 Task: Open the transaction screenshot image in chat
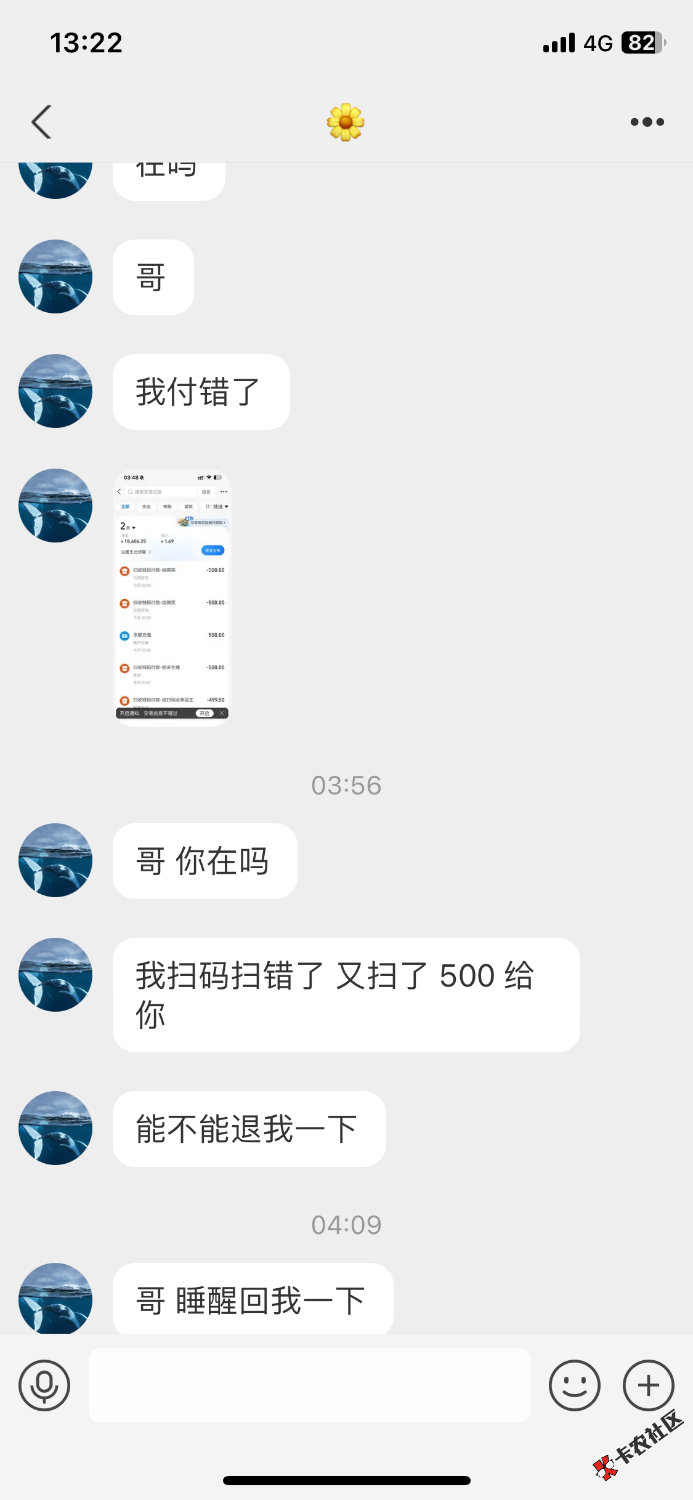point(172,595)
